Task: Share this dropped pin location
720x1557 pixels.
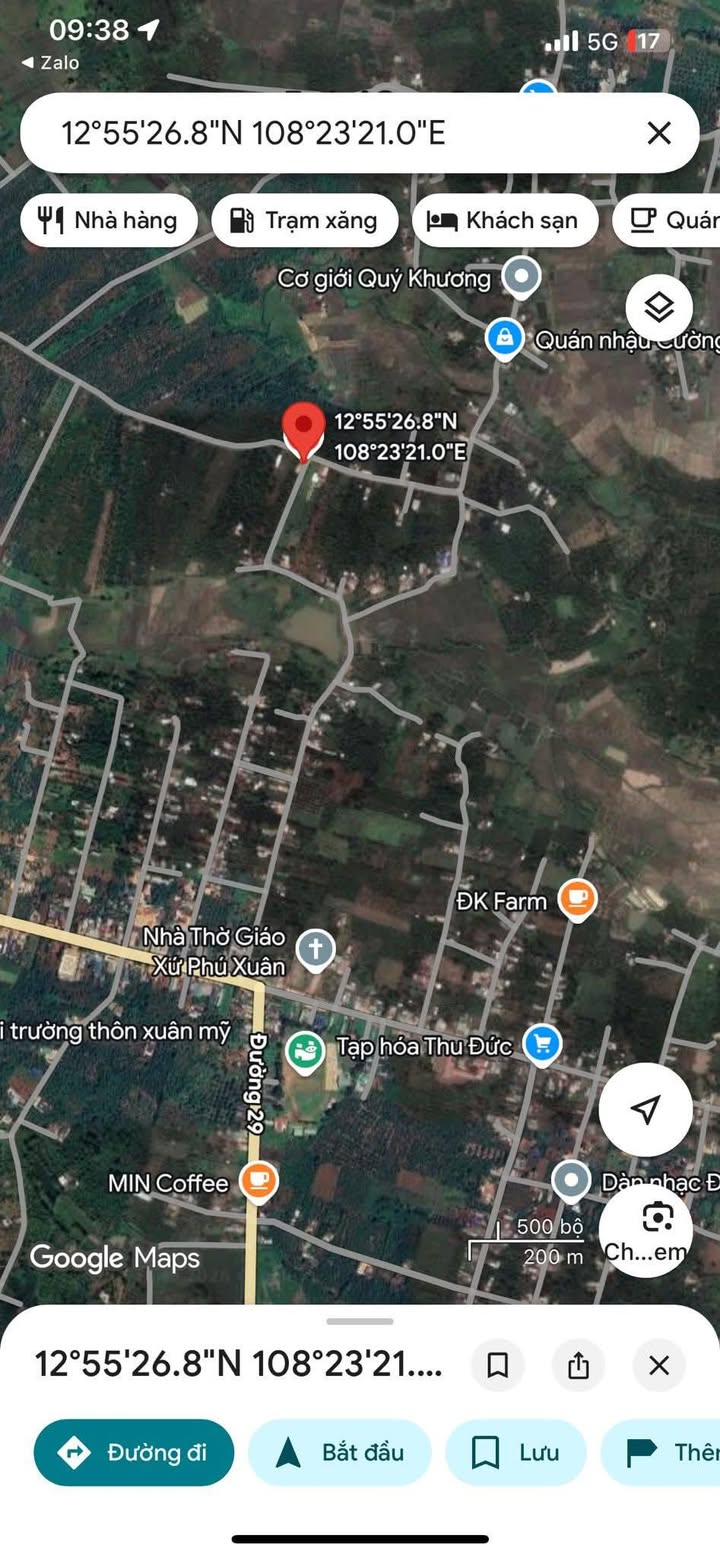Action: pos(578,1365)
